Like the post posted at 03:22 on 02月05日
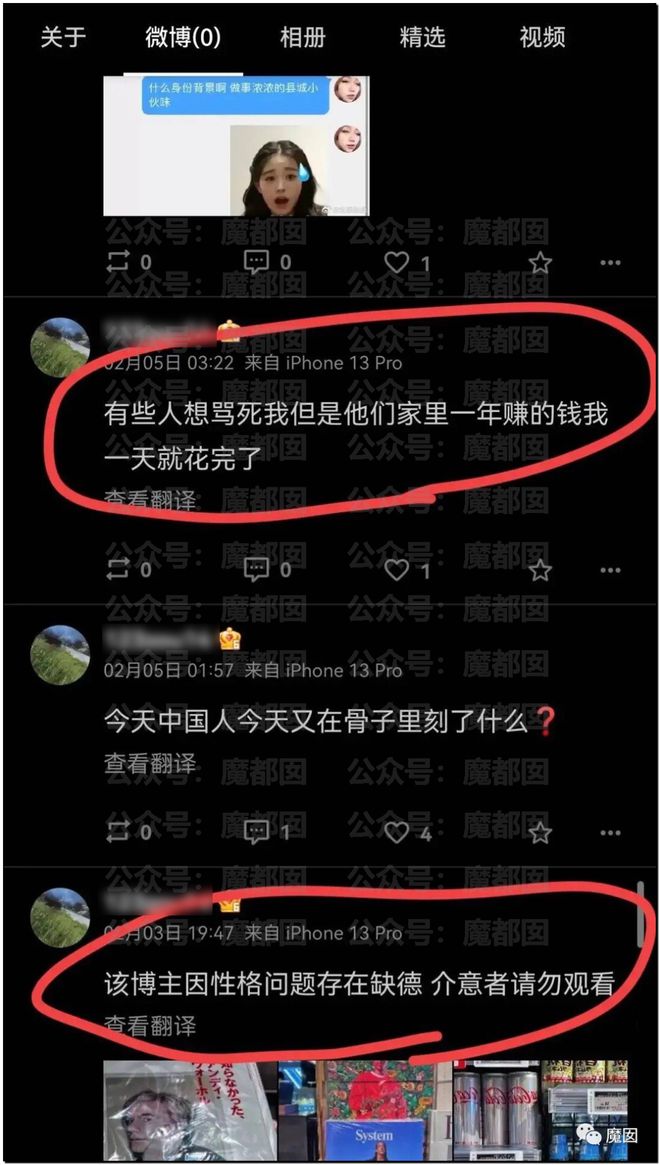This screenshot has width=660, height=1165. (398, 570)
